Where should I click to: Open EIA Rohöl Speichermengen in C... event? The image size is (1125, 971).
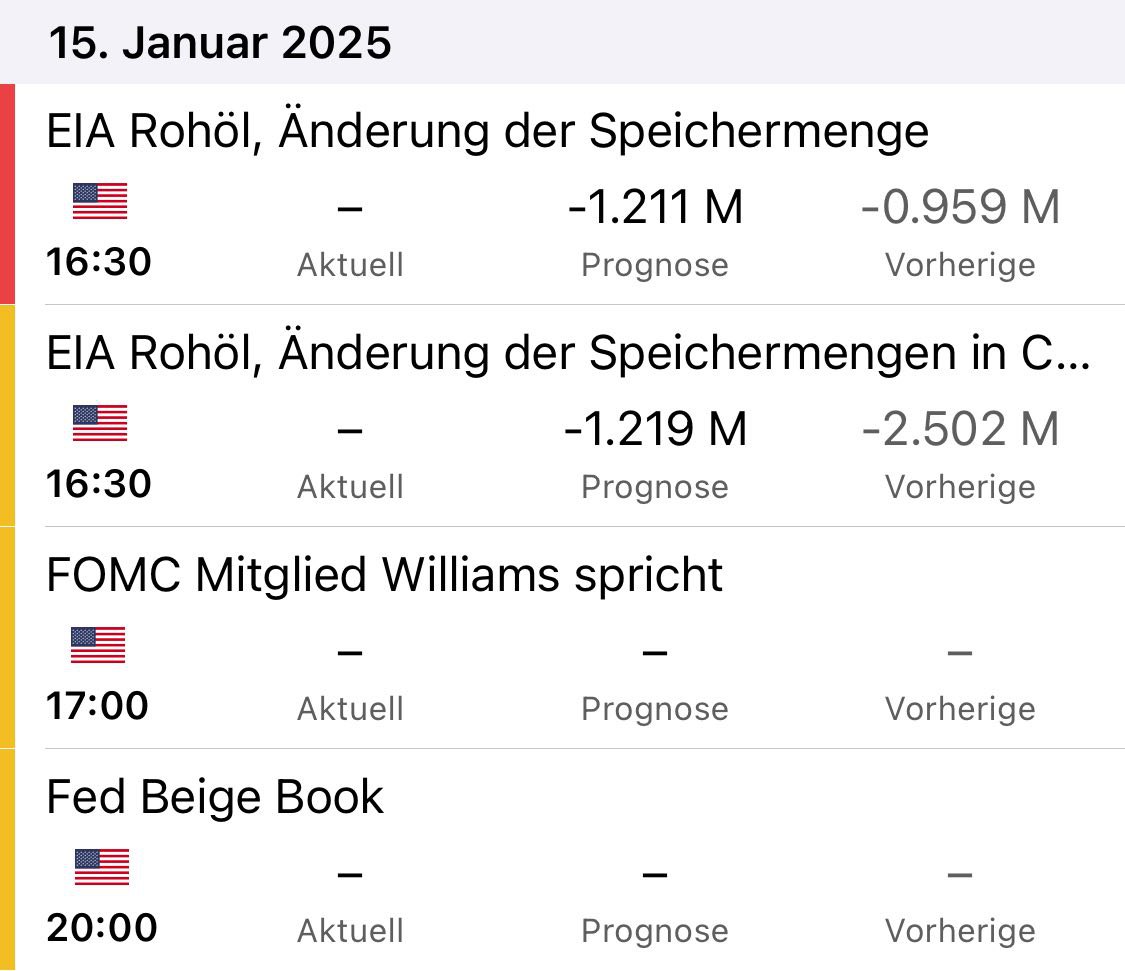(x=568, y=354)
